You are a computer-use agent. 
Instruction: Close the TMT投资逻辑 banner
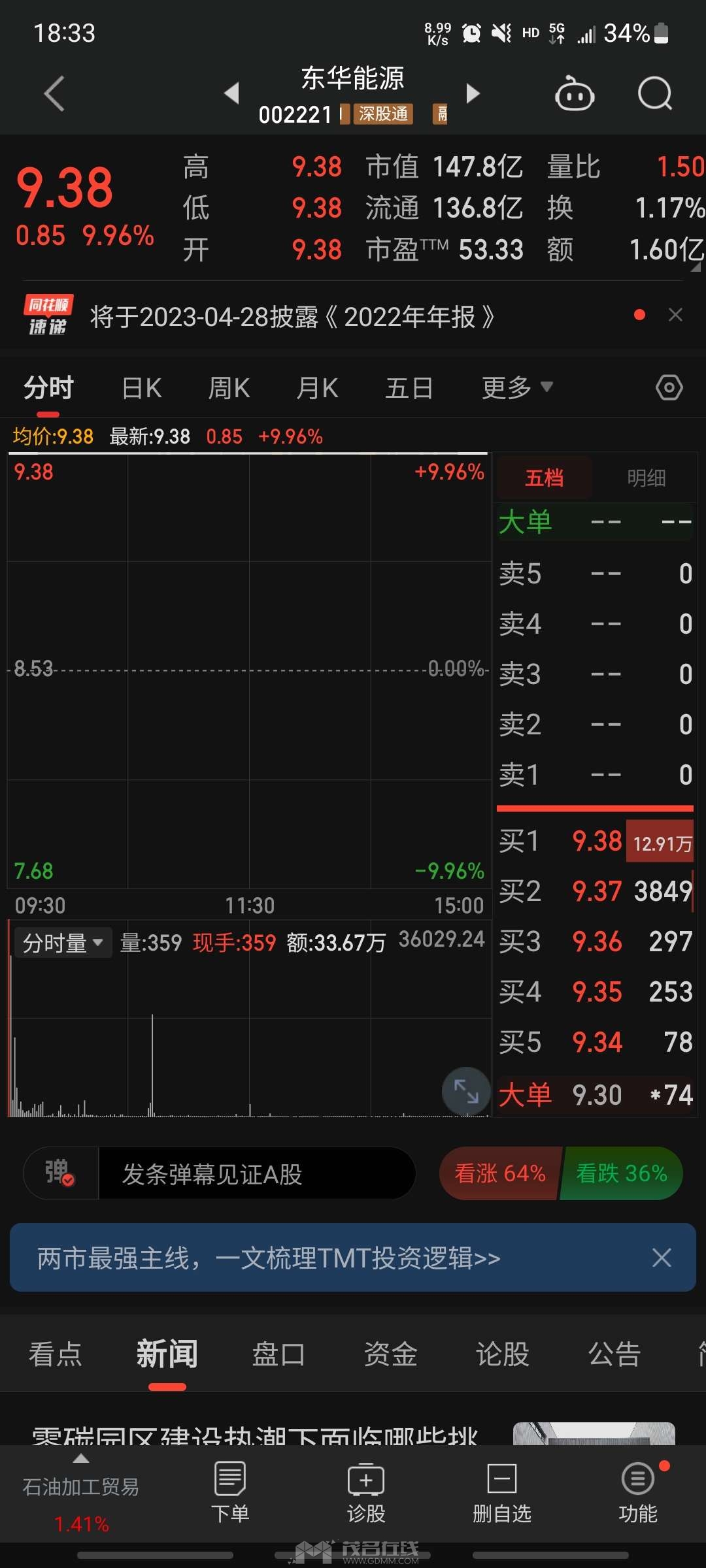pyautogui.click(x=662, y=1258)
